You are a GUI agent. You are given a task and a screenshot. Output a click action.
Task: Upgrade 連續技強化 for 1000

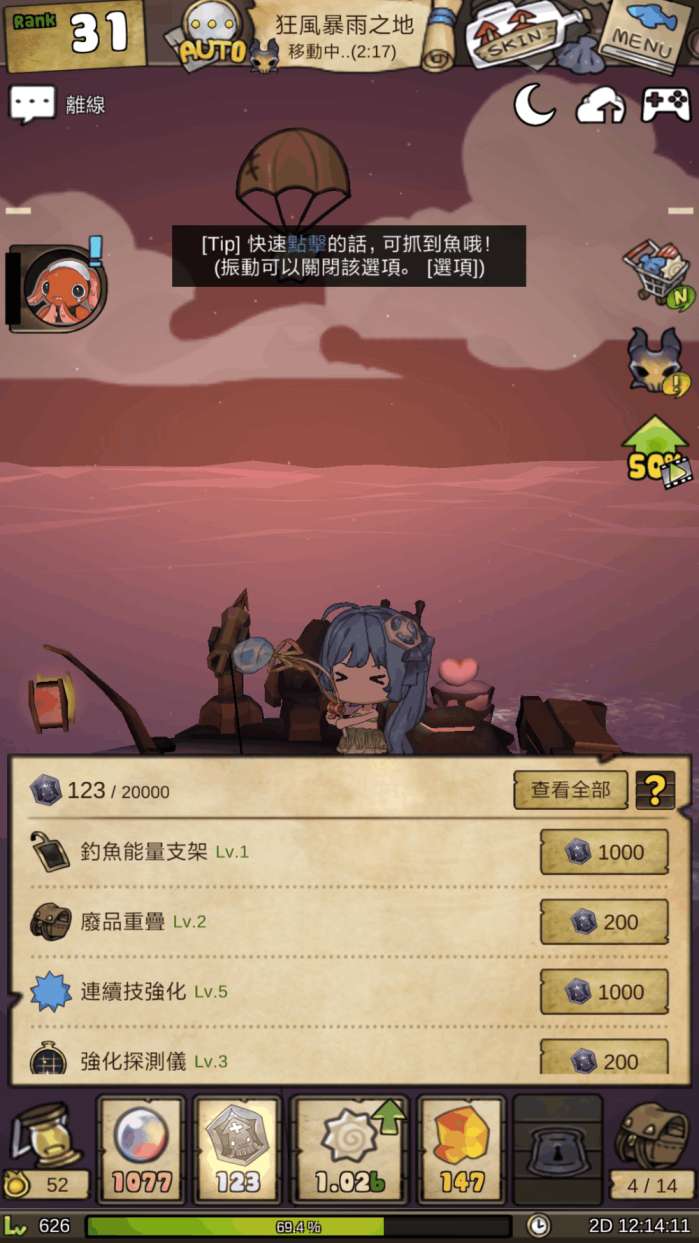(604, 992)
